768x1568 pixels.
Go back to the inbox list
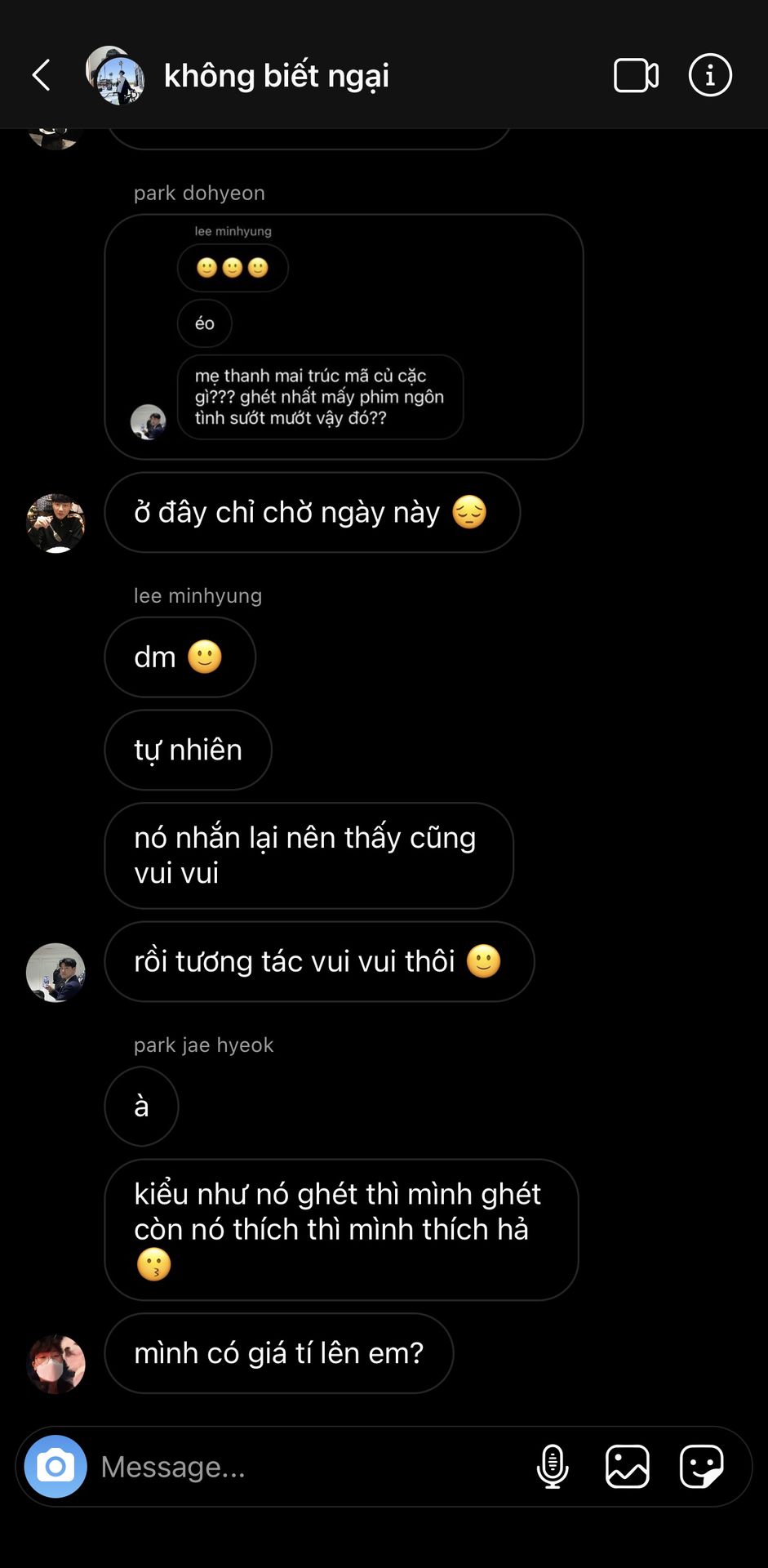[42, 75]
